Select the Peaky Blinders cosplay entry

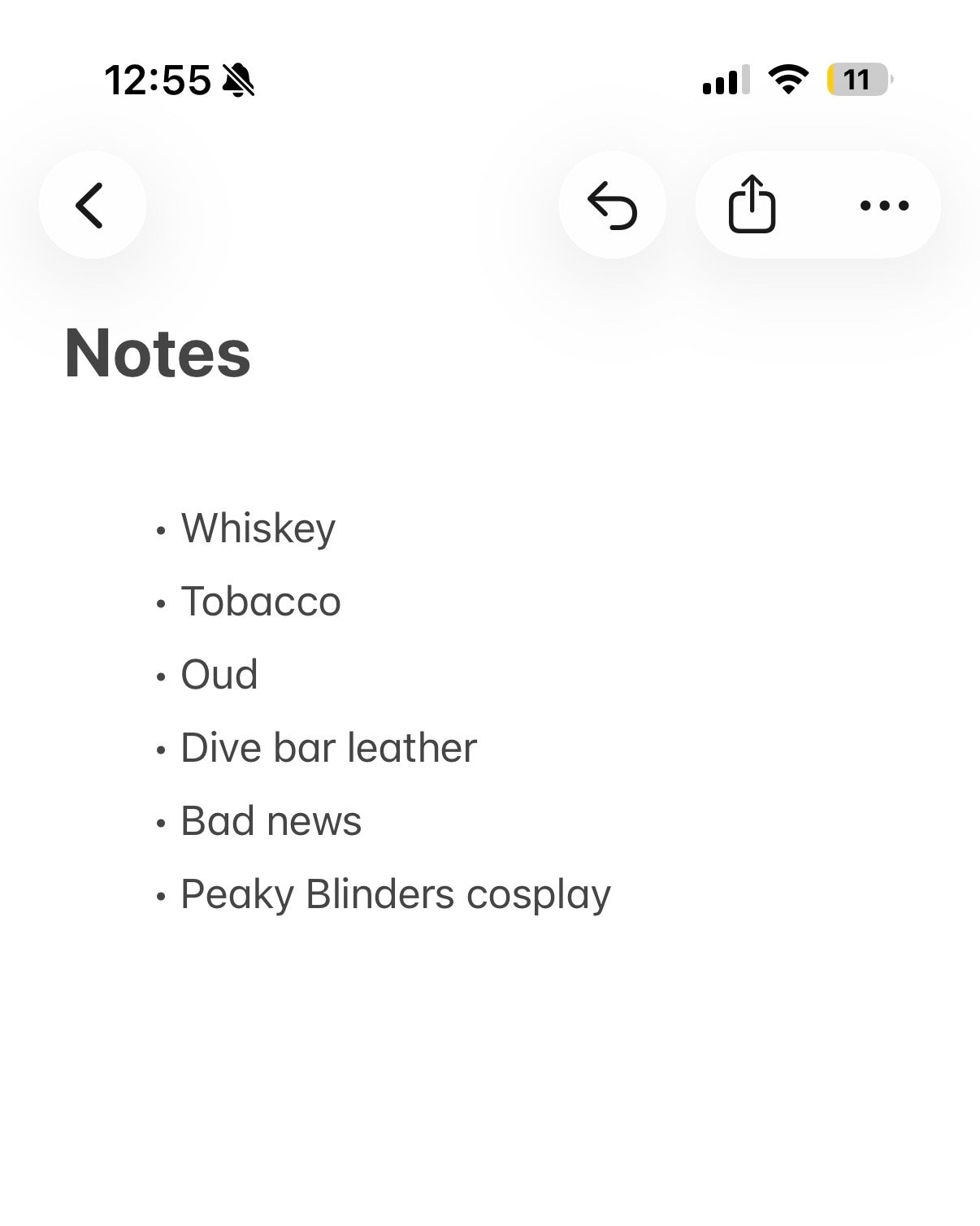396,893
